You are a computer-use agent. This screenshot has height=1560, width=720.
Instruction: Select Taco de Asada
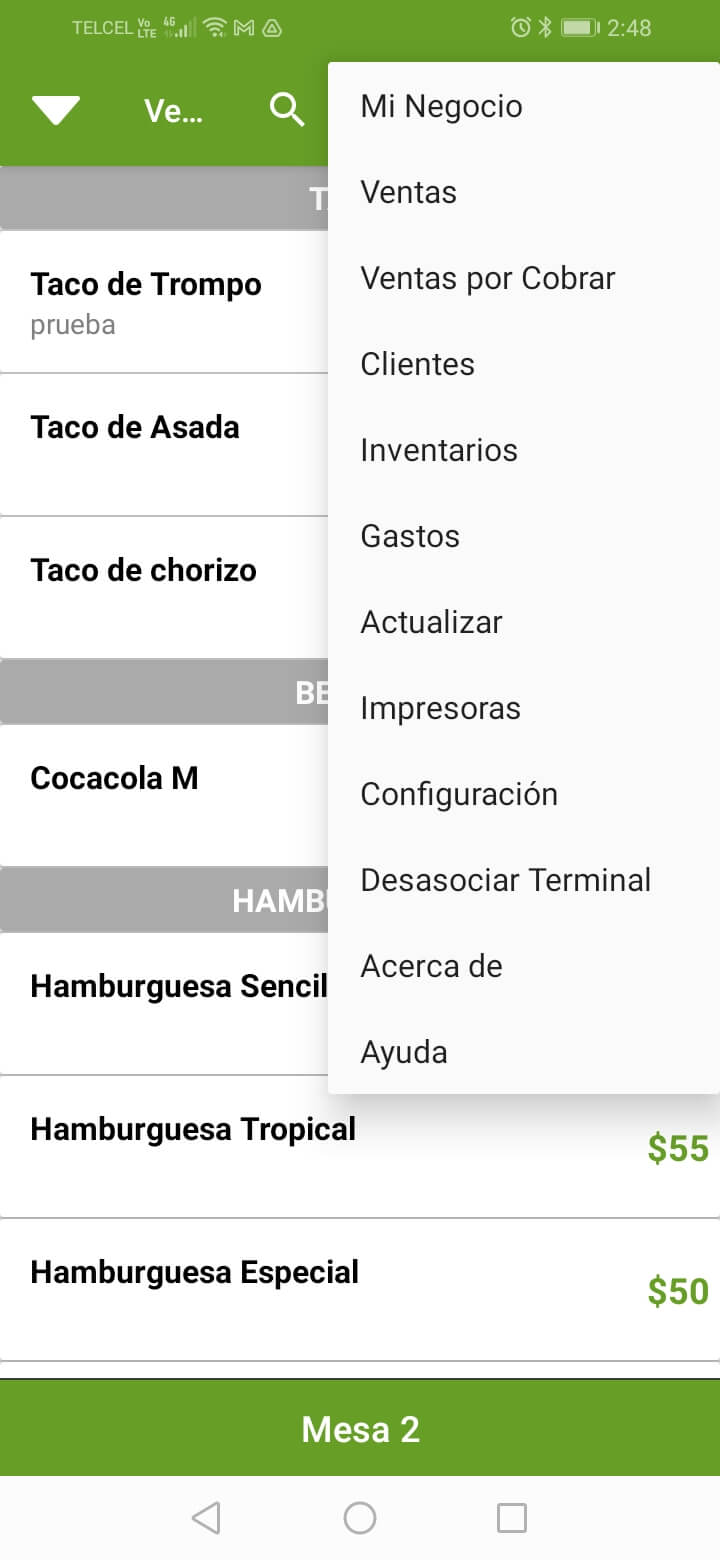(x=164, y=445)
